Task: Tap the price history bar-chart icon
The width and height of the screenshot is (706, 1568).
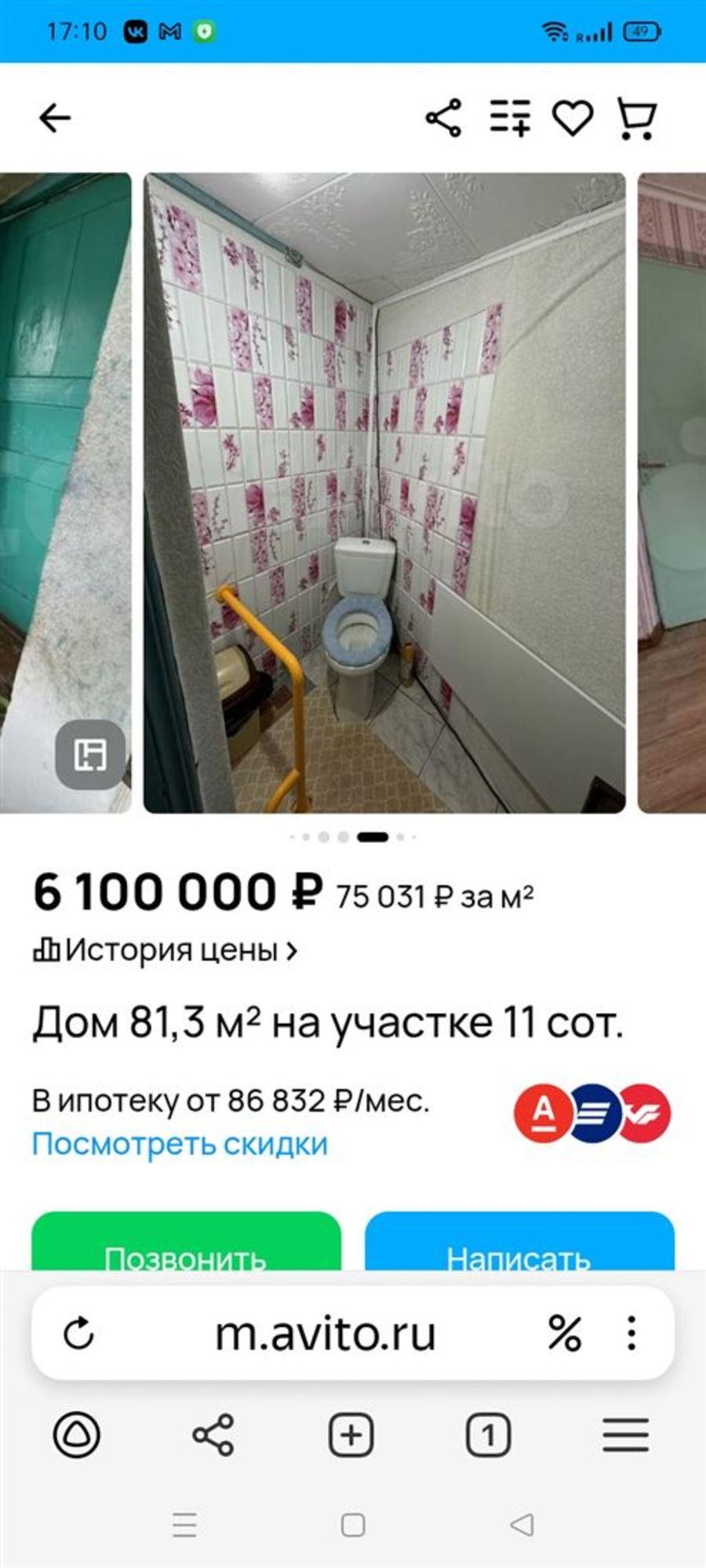Action: point(47,949)
